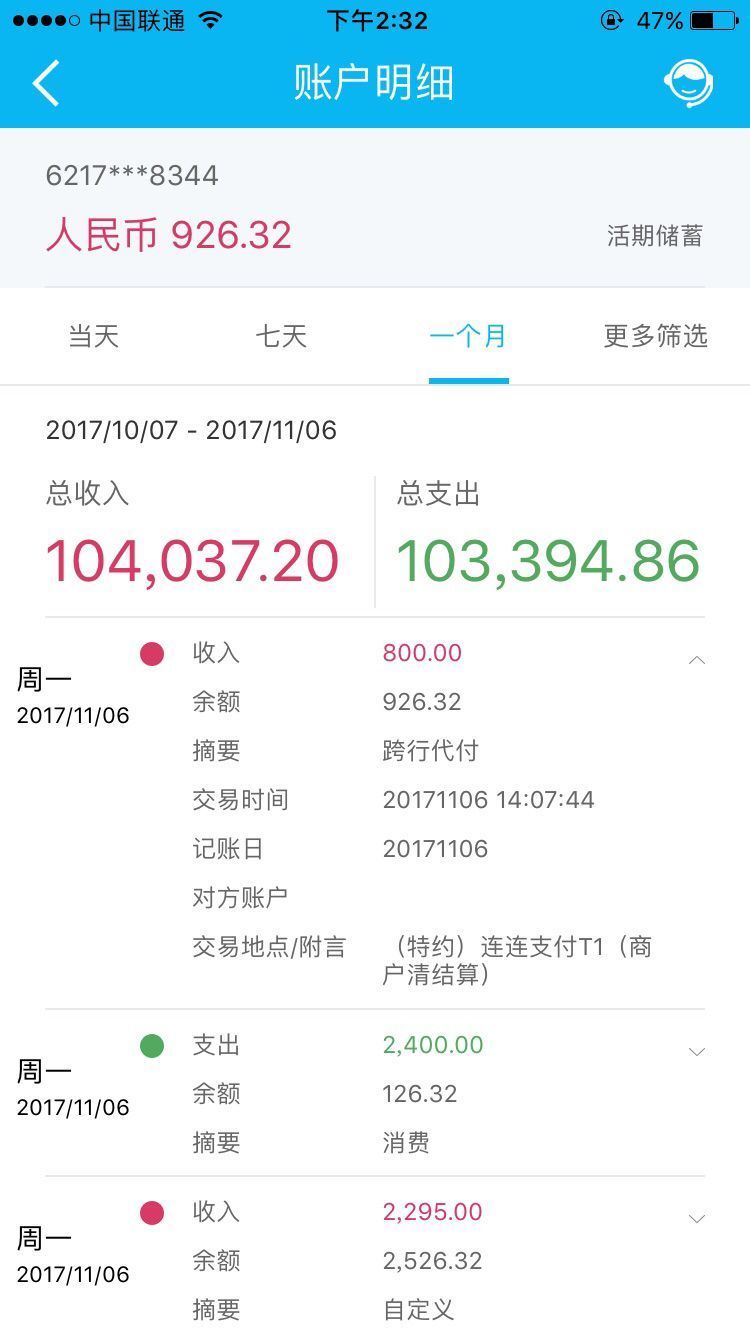Switch to the 七天 tab

[x=281, y=336]
